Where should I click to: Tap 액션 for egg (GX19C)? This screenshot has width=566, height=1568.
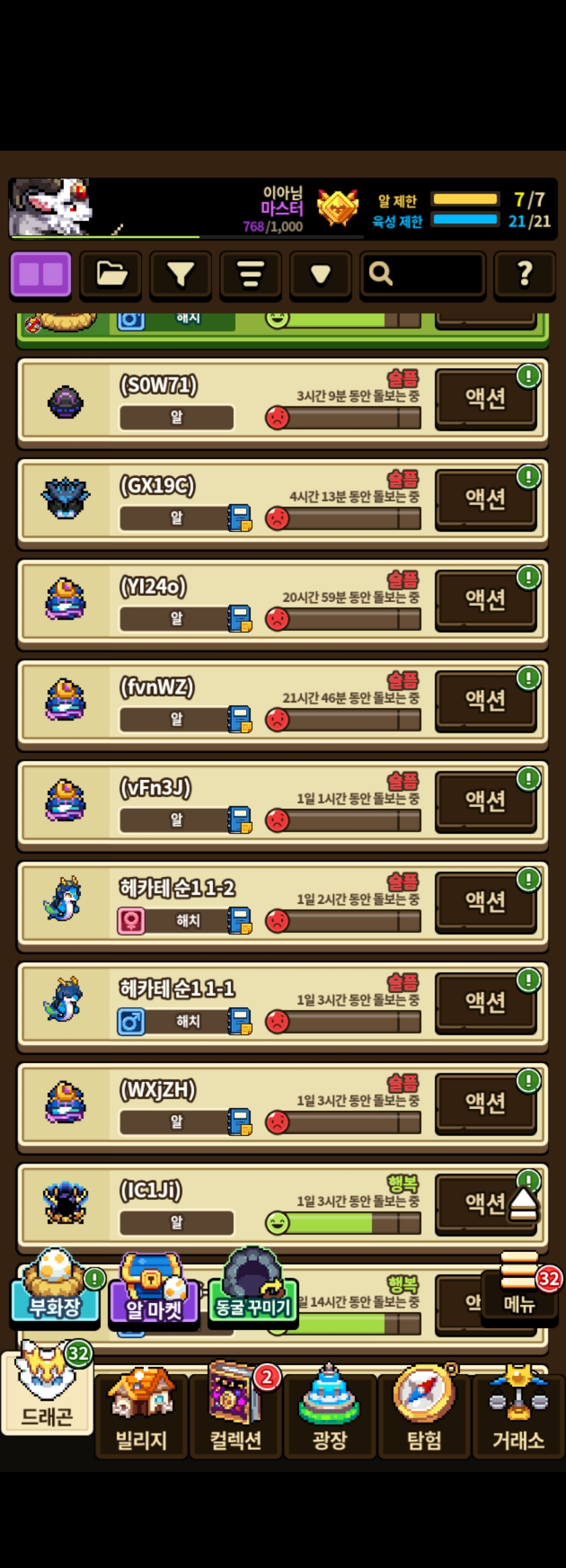pos(485,499)
